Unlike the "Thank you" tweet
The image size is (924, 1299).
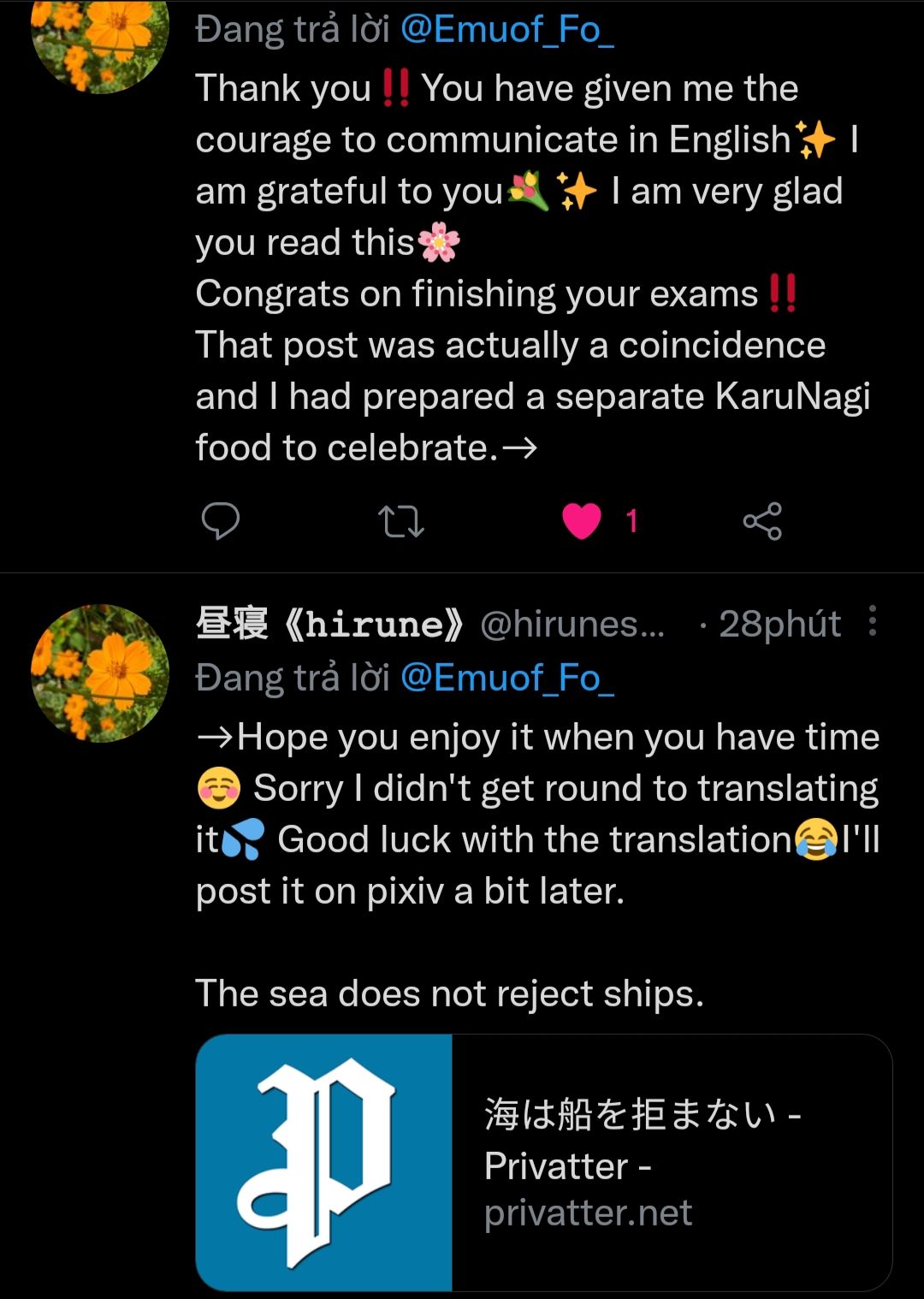click(x=582, y=520)
